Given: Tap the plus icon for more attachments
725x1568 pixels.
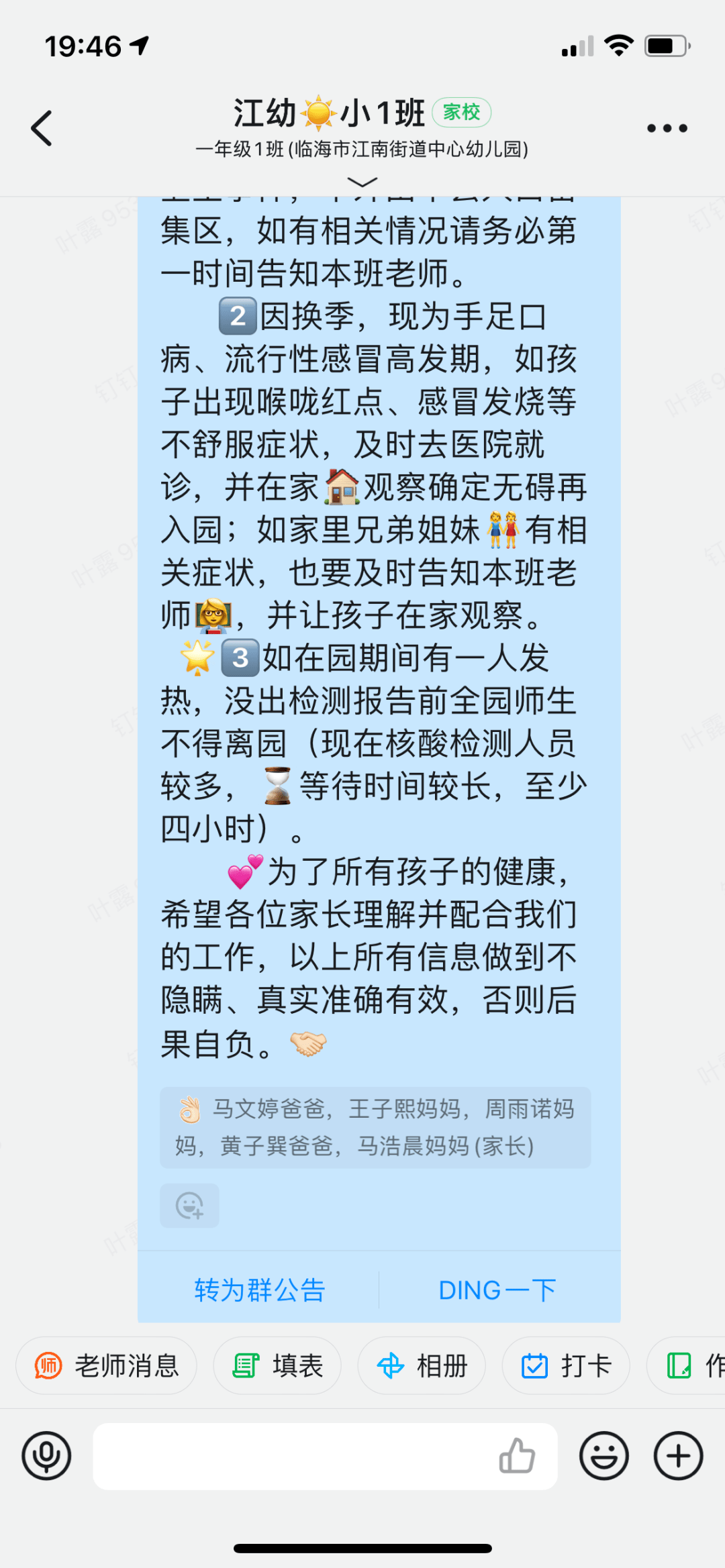Looking at the screenshot, I should 678,1456.
